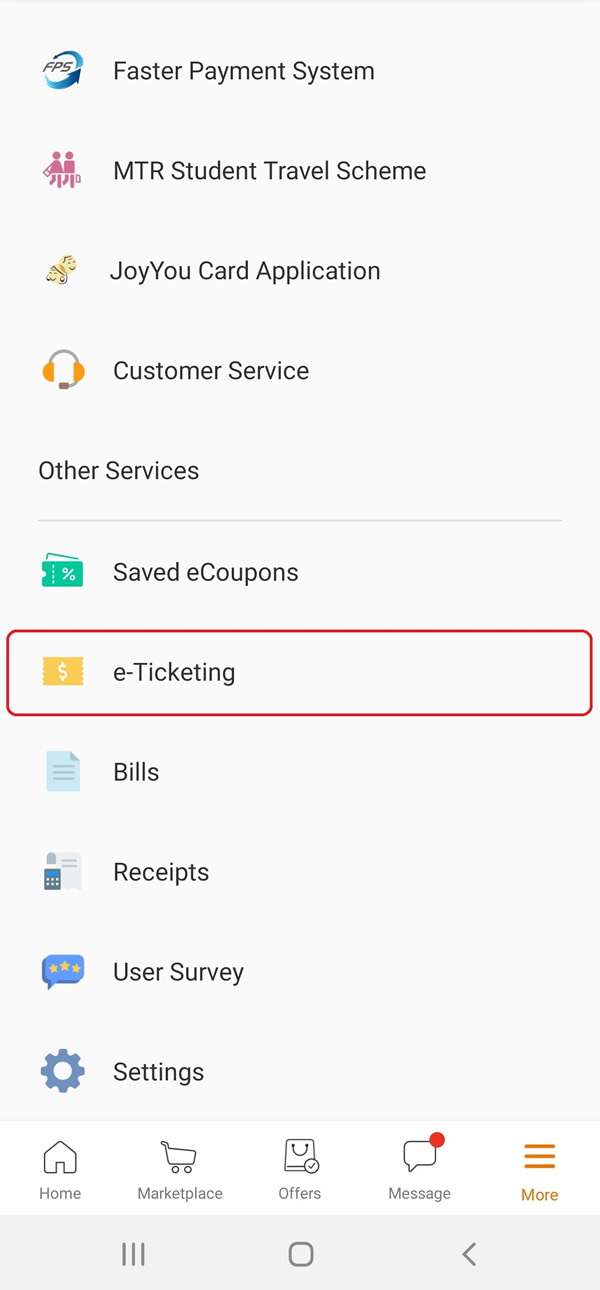Image resolution: width=600 pixels, height=1290 pixels.
Task: Tap the More tab
Action: (540, 1169)
